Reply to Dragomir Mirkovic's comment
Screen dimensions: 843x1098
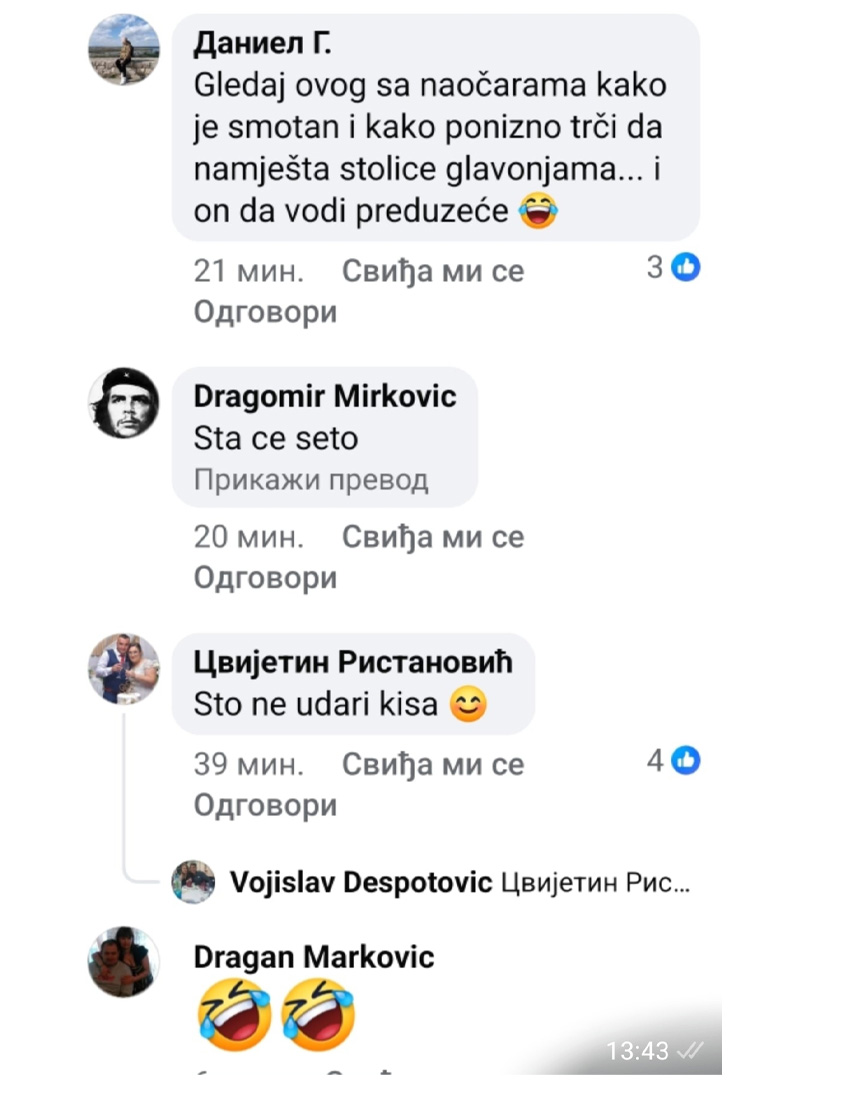point(265,578)
